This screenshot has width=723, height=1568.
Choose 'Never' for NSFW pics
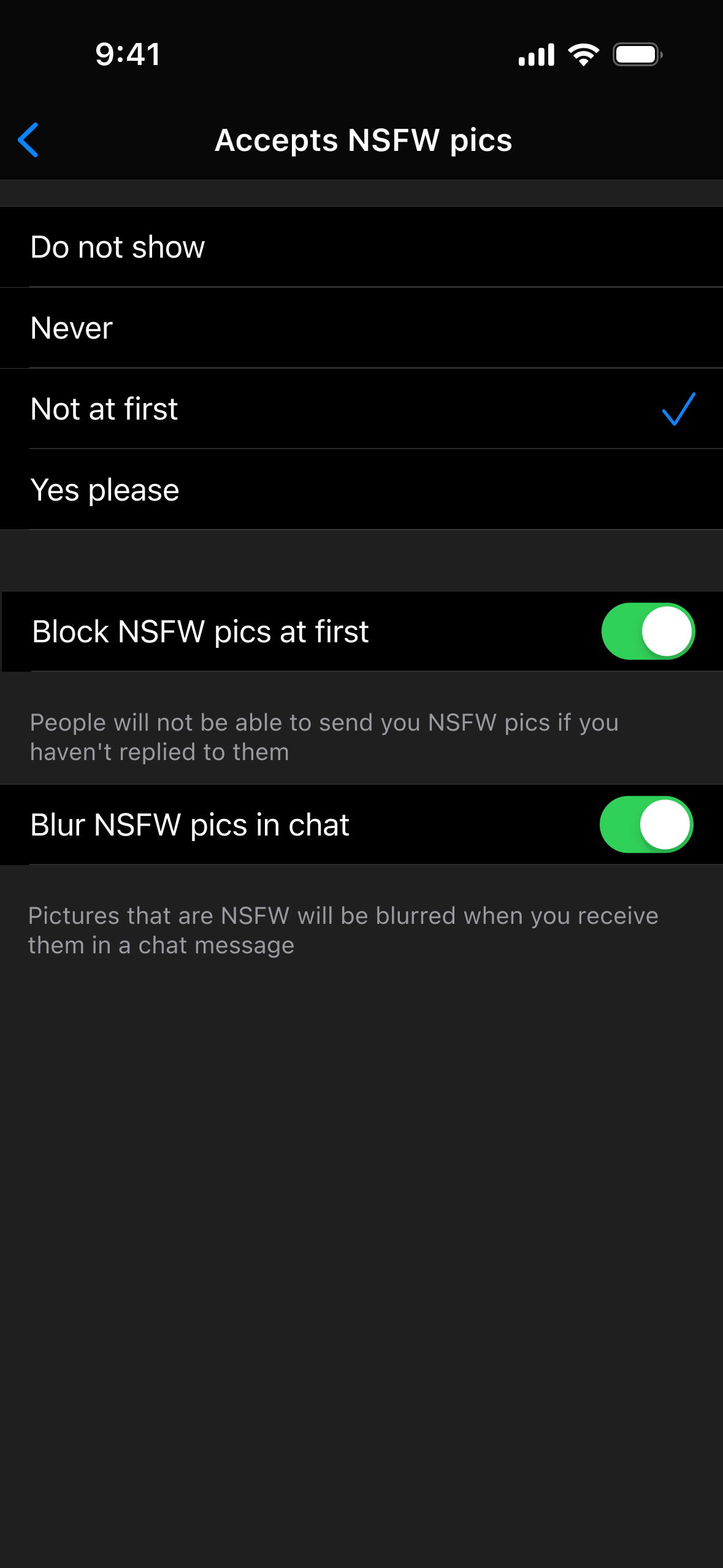(x=361, y=328)
